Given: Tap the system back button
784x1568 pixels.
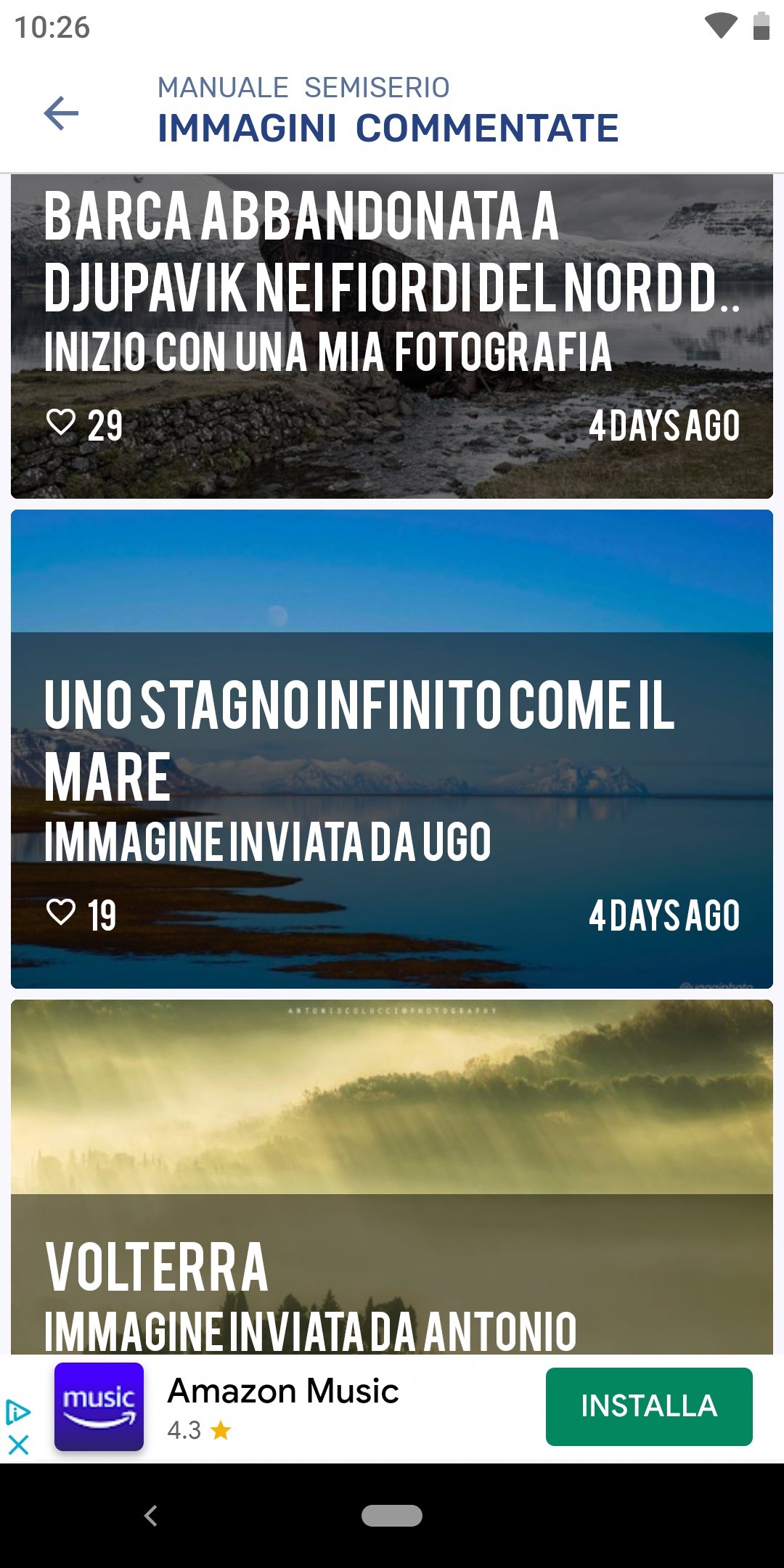Looking at the screenshot, I should tap(151, 1516).
